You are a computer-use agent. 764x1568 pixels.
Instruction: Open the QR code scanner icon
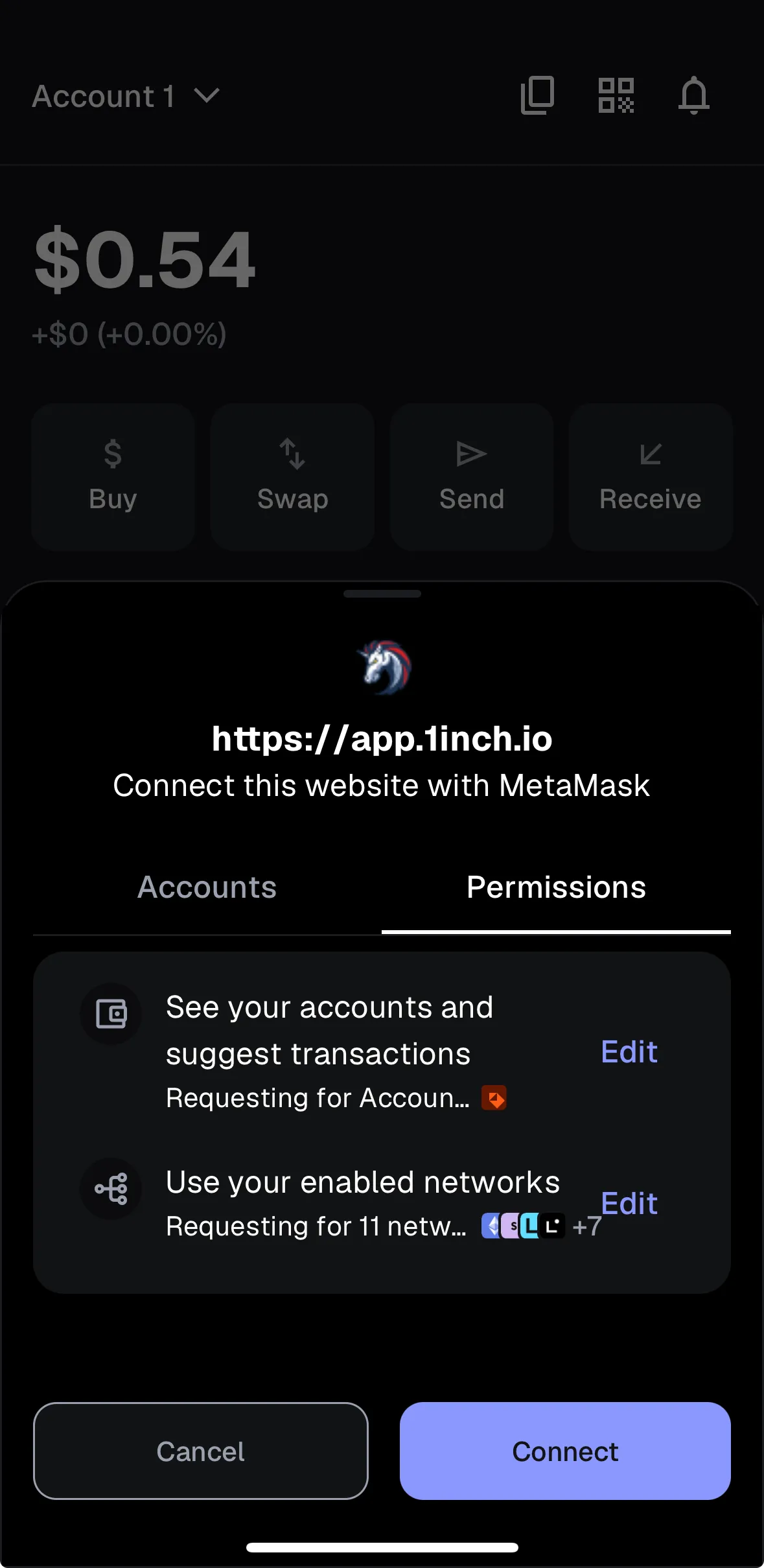(616, 97)
